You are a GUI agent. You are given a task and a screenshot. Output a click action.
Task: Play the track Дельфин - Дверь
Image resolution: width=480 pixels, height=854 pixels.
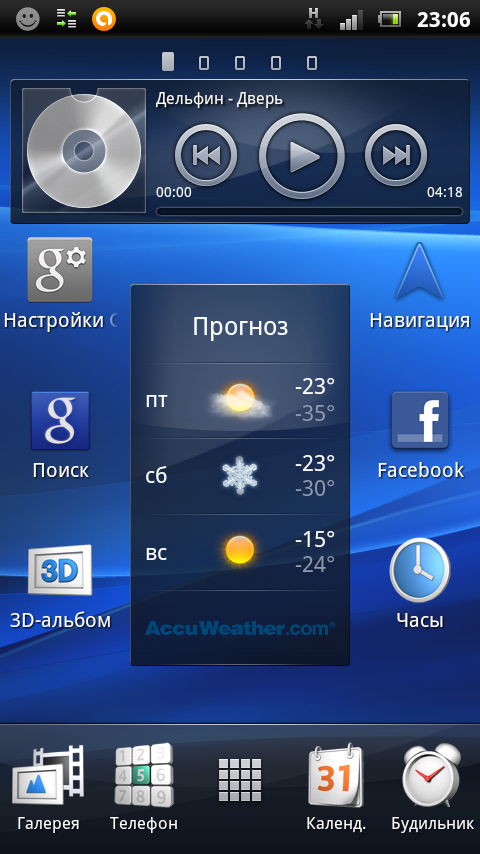coord(301,156)
